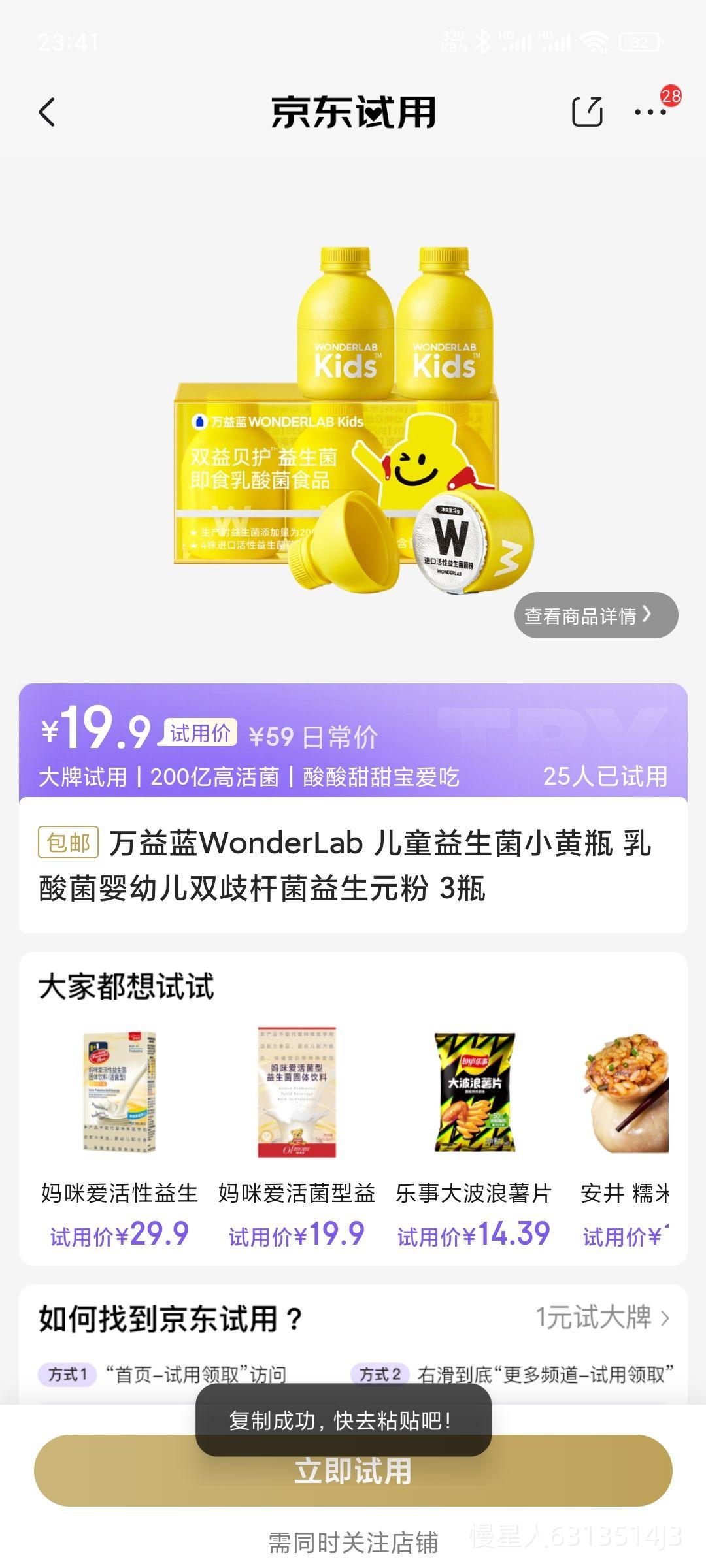Open the 京东试用 page title
The width and height of the screenshot is (706, 1568).
pyautogui.click(x=353, y=112)
